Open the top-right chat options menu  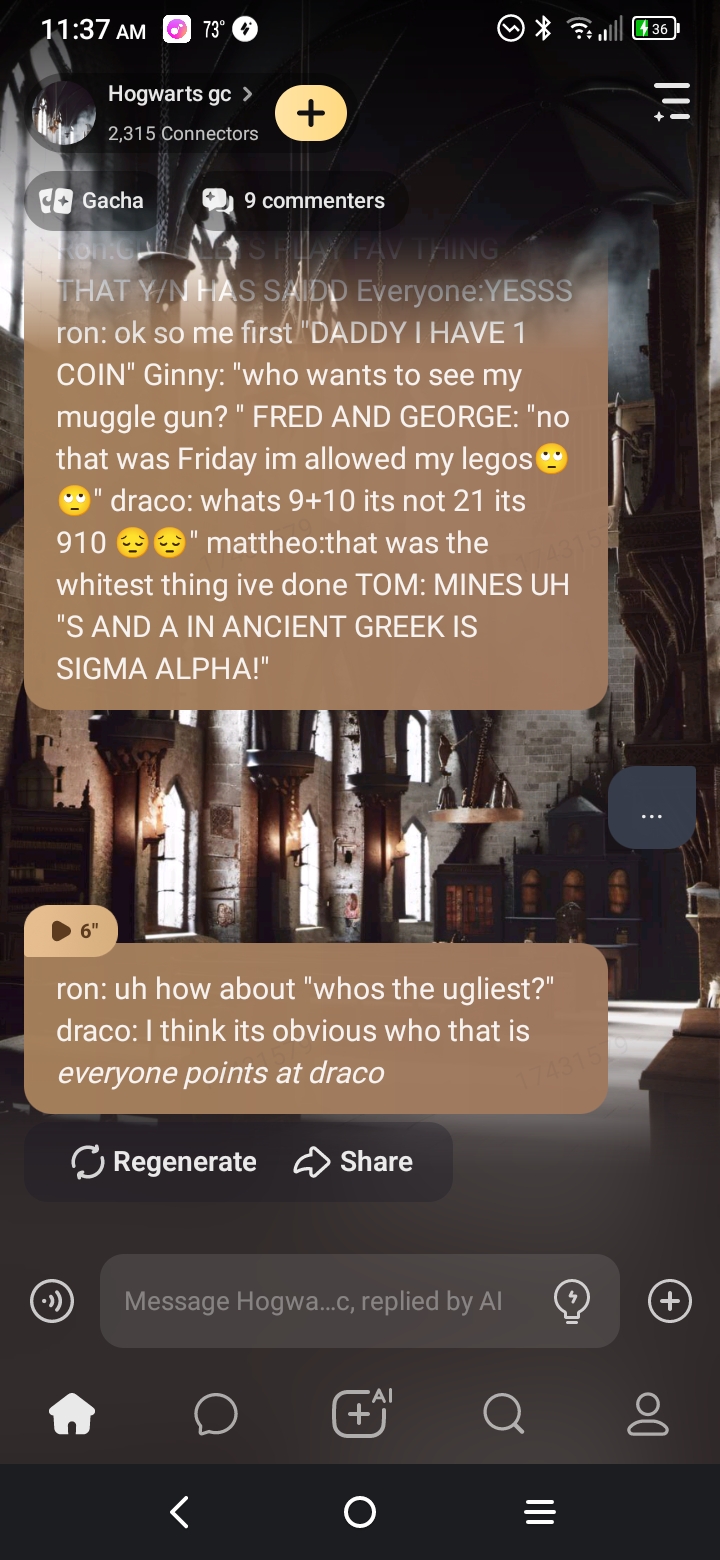[x=672, y=102]
